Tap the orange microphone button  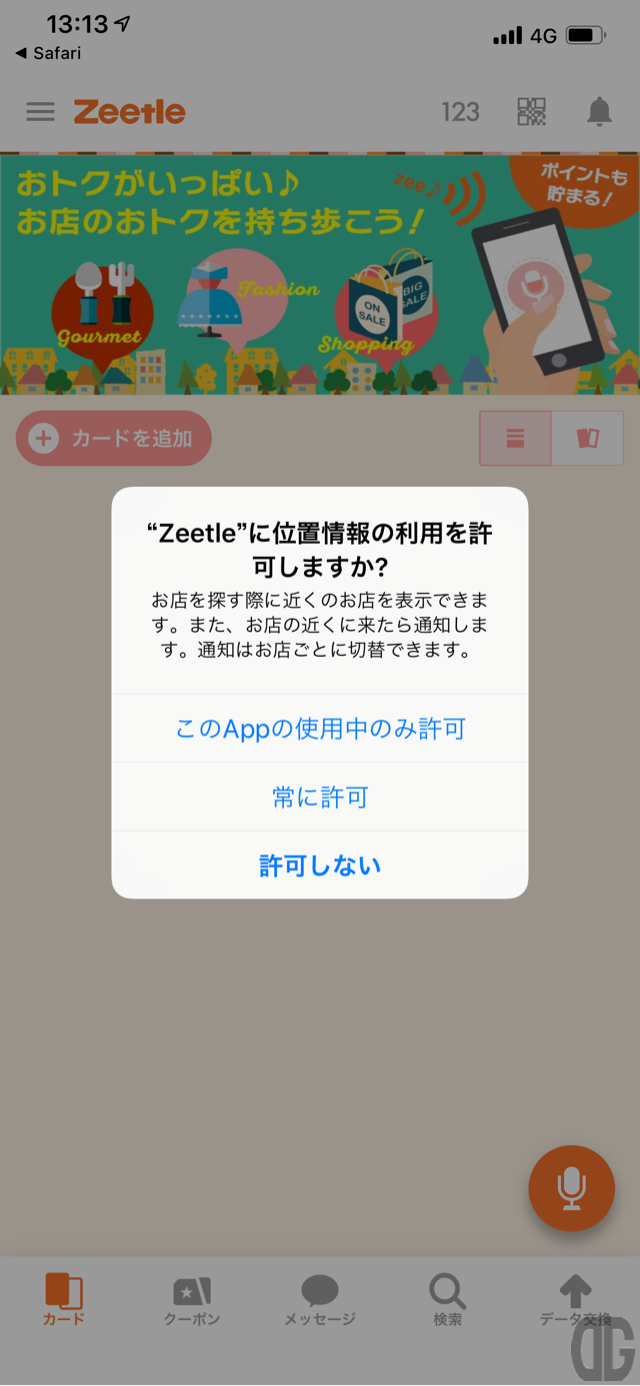[571, 1188]
